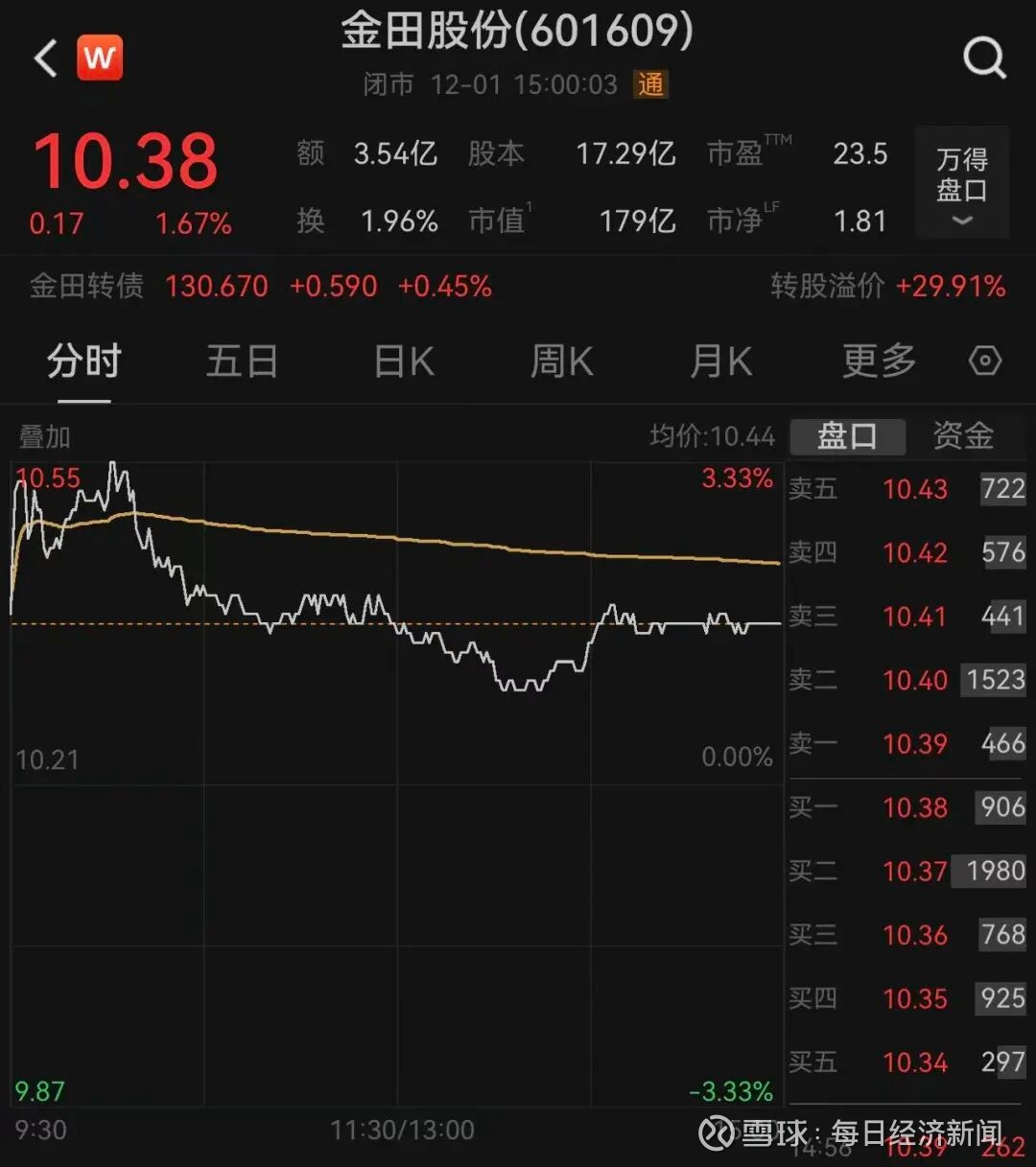This screenshot has width=1036, height=1167.
Task: Open chart settings hexagon icon
Action: 985,362
